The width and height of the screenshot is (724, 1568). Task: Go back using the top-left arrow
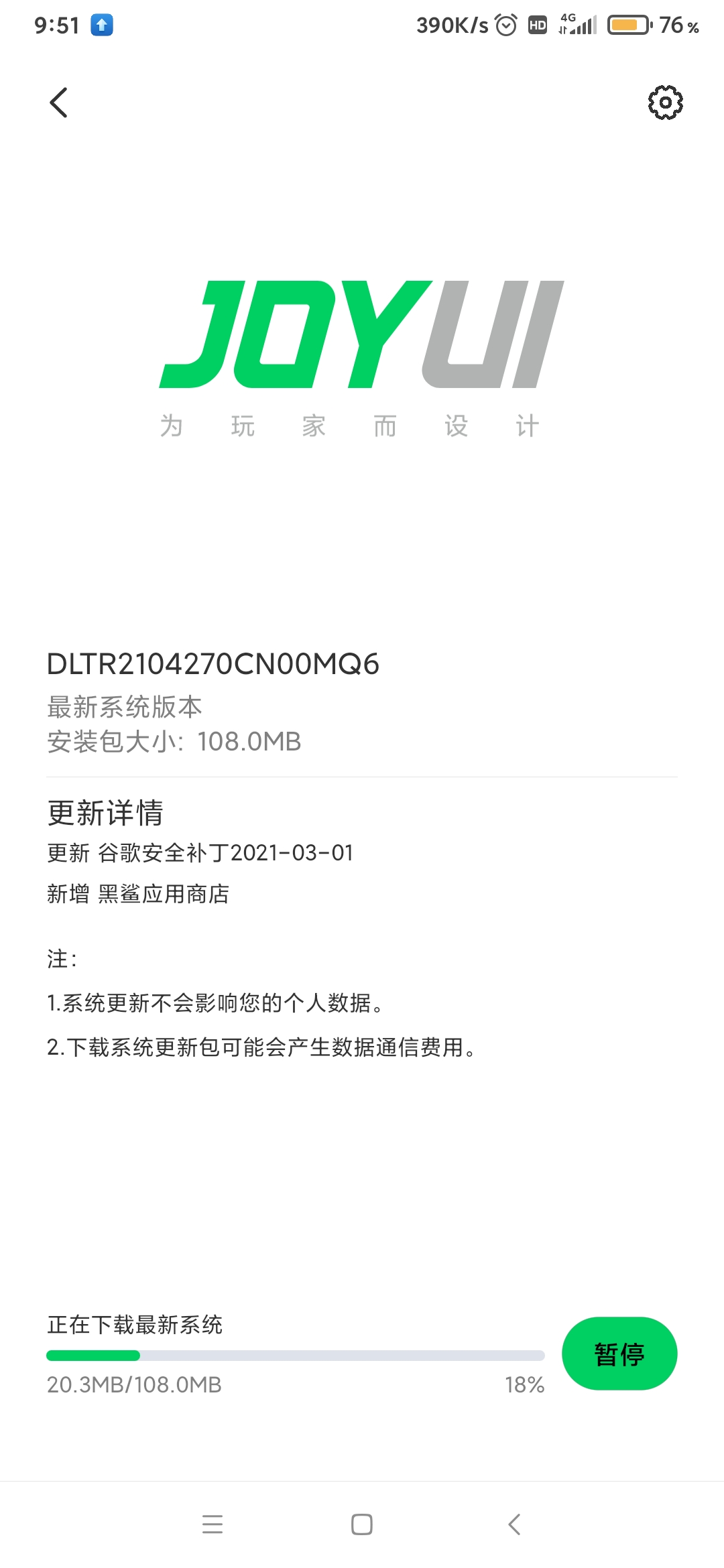tap(59, 103)
